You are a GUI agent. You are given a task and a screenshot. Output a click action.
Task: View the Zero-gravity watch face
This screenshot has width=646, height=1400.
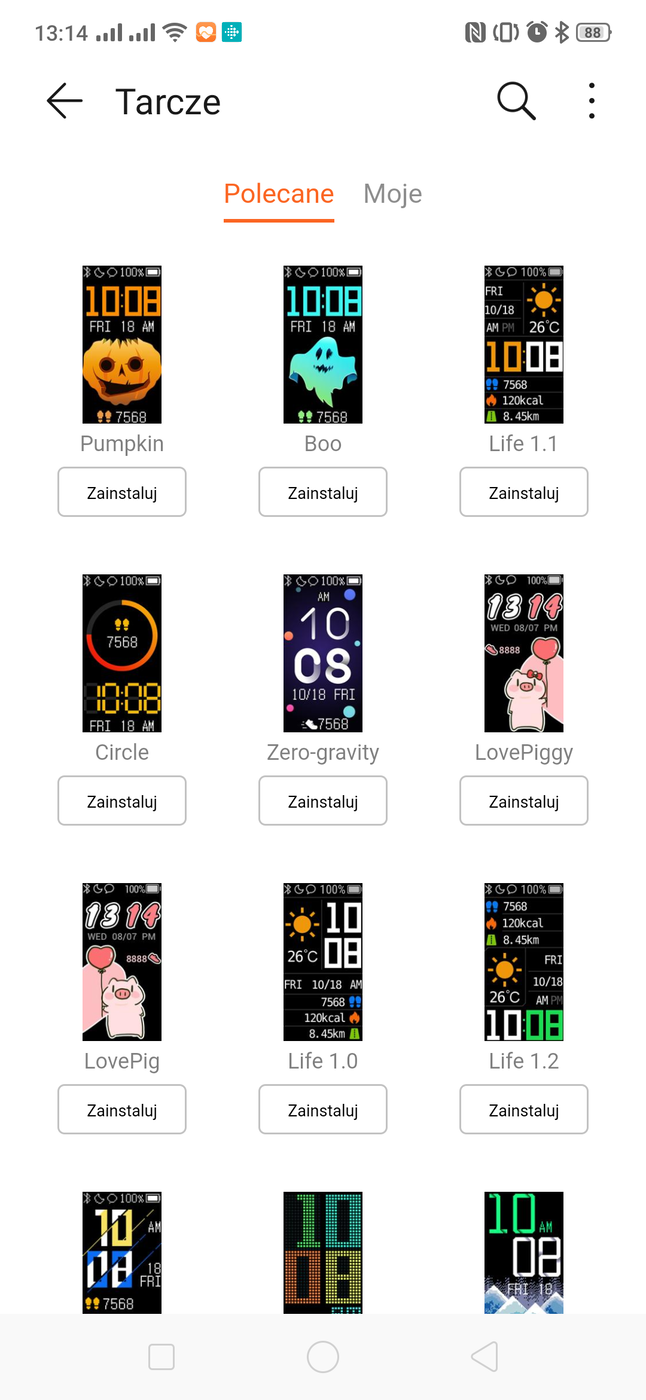point(323,653)
